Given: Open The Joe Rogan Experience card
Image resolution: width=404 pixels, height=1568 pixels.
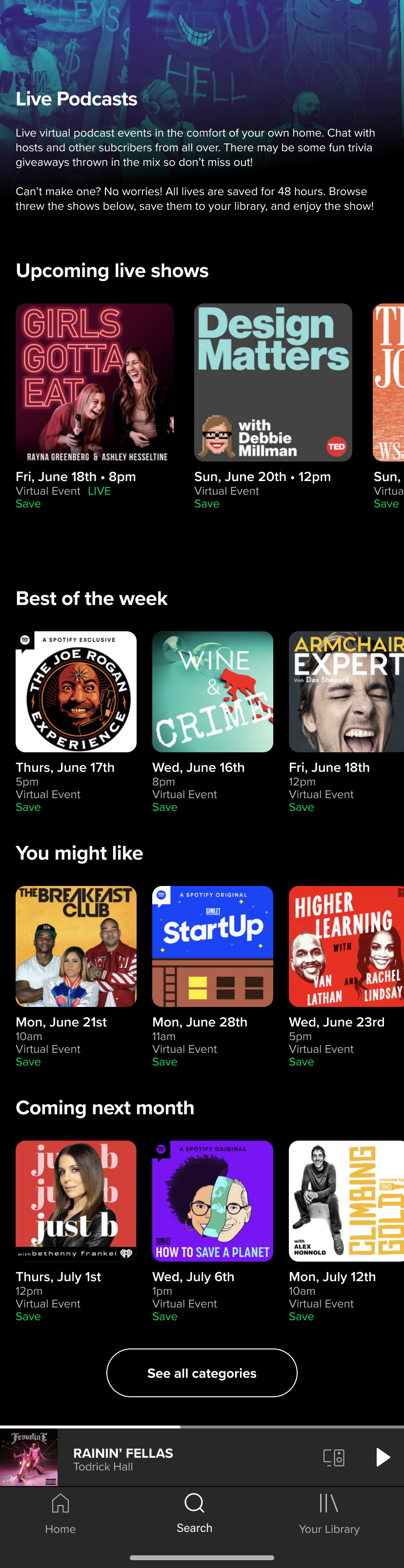Looking at the screenshot, I should pyautogui.click(x=76, y=691).
